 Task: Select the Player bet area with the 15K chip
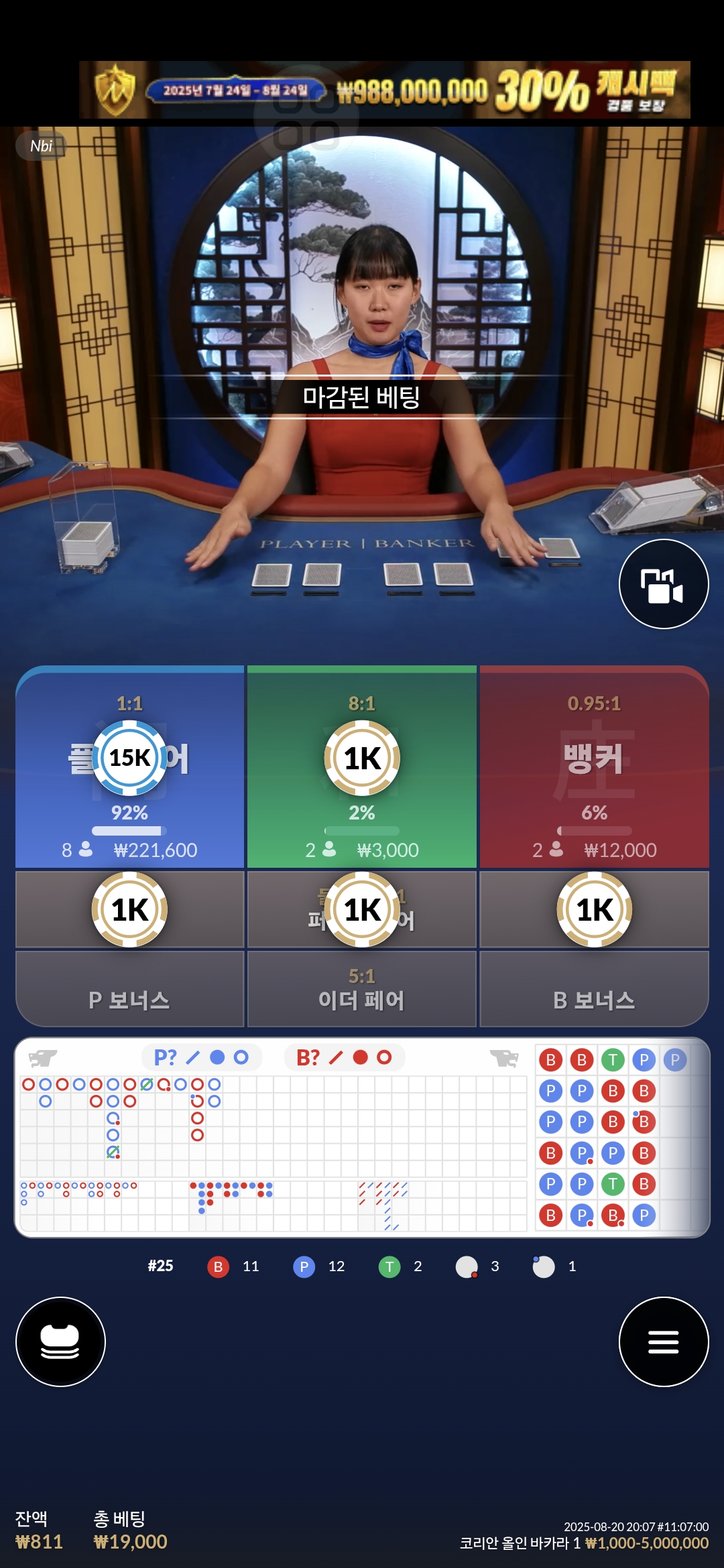[x=130, y=767]
